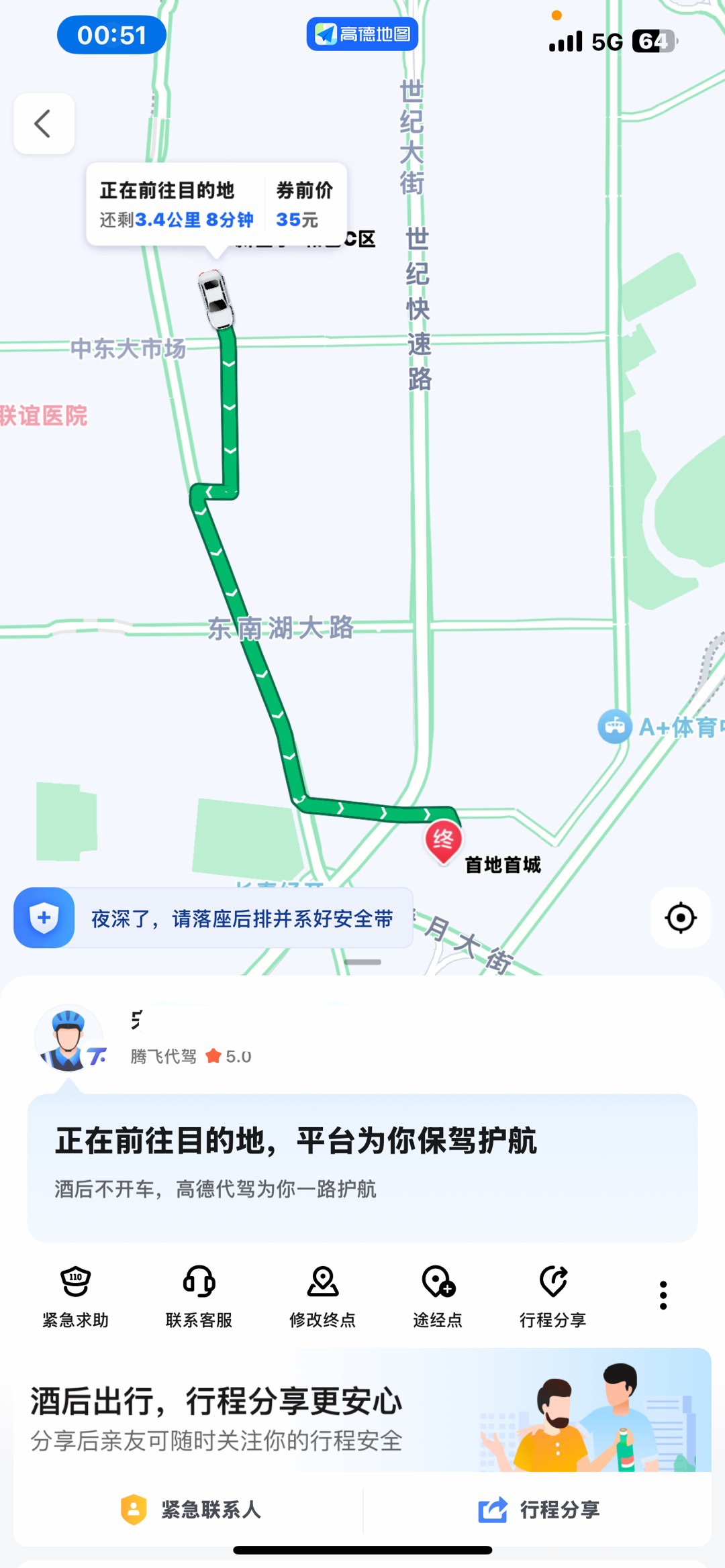
Task: Share trip using bottom 行程分享 button
Action: (x=539, y=1510)
